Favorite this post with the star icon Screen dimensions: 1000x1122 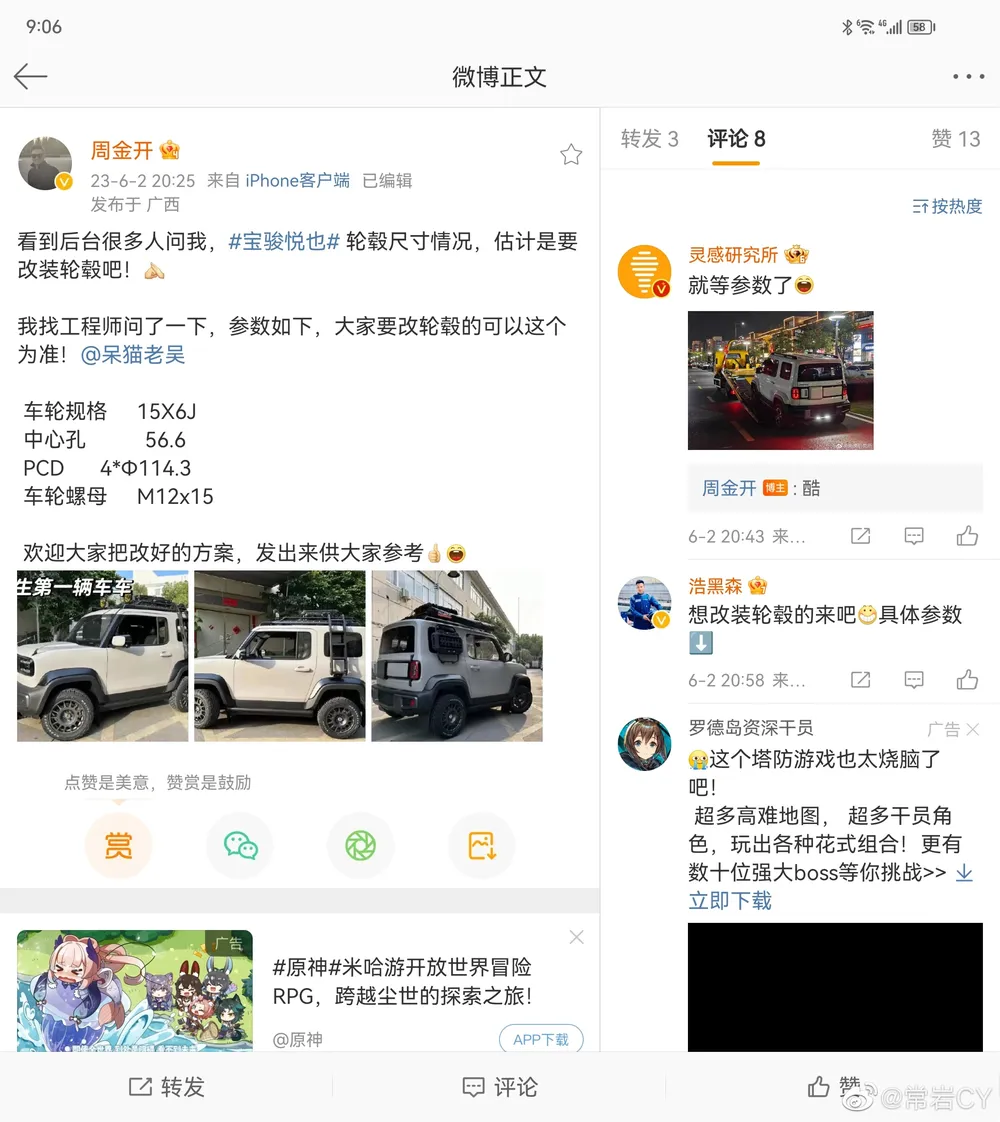[x=571, y=154]
